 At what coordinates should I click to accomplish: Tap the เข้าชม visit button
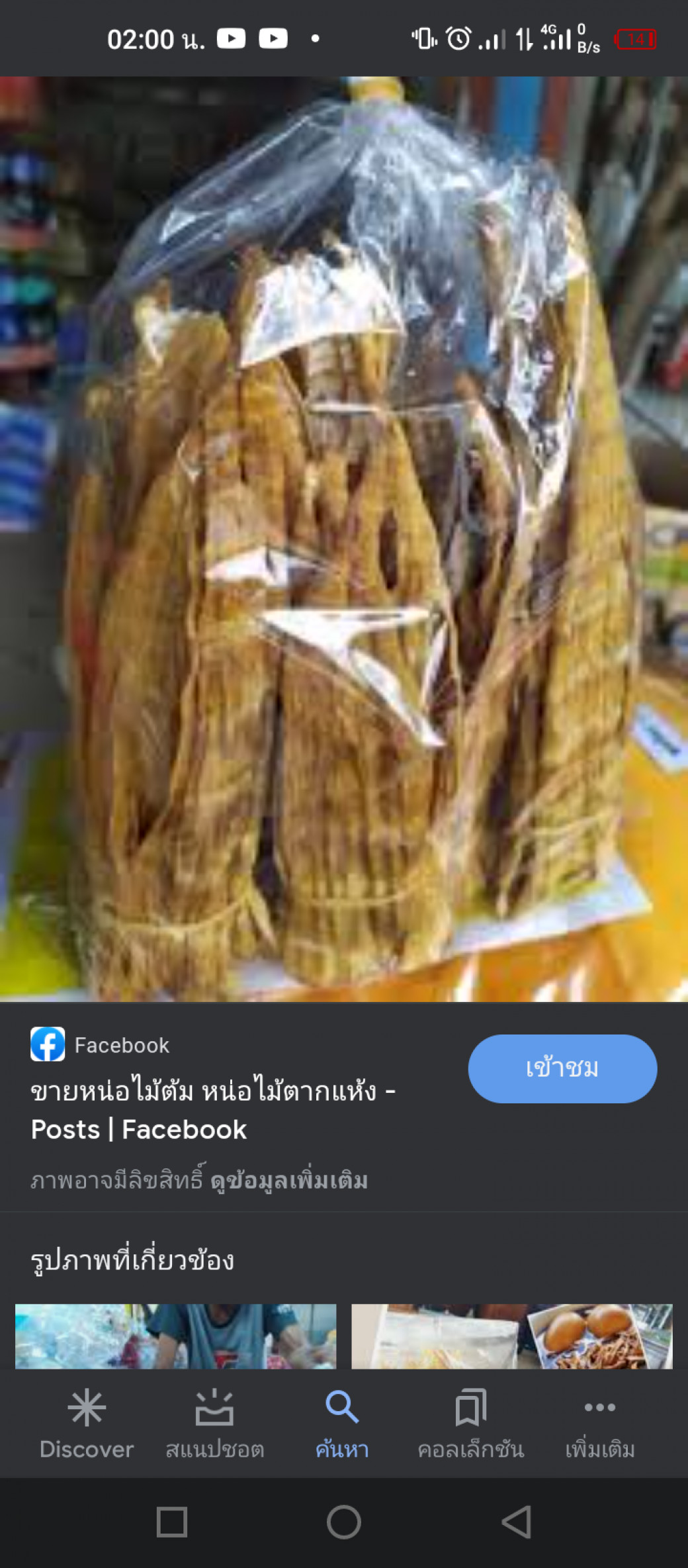click(562, 1068)
